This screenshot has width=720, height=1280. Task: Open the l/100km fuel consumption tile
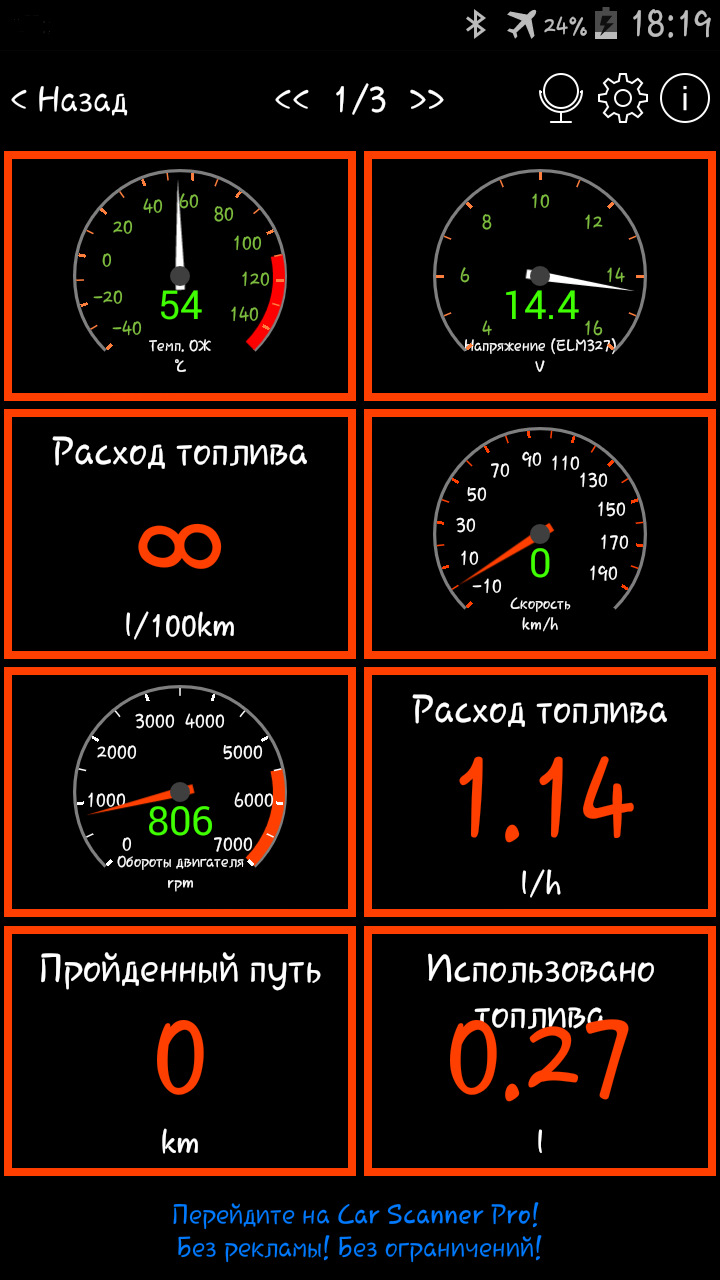[x=180, y=534]
